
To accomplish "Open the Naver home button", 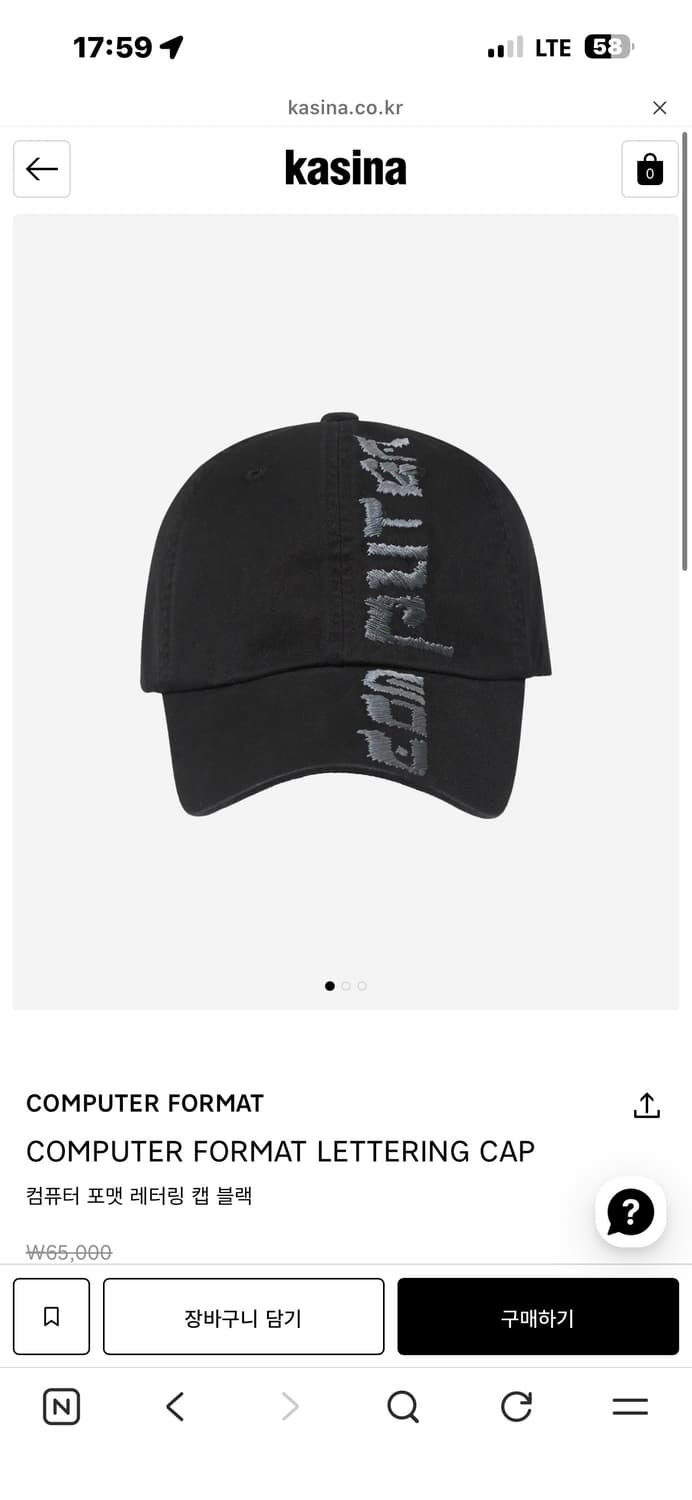I will (x=61, y=1407).
